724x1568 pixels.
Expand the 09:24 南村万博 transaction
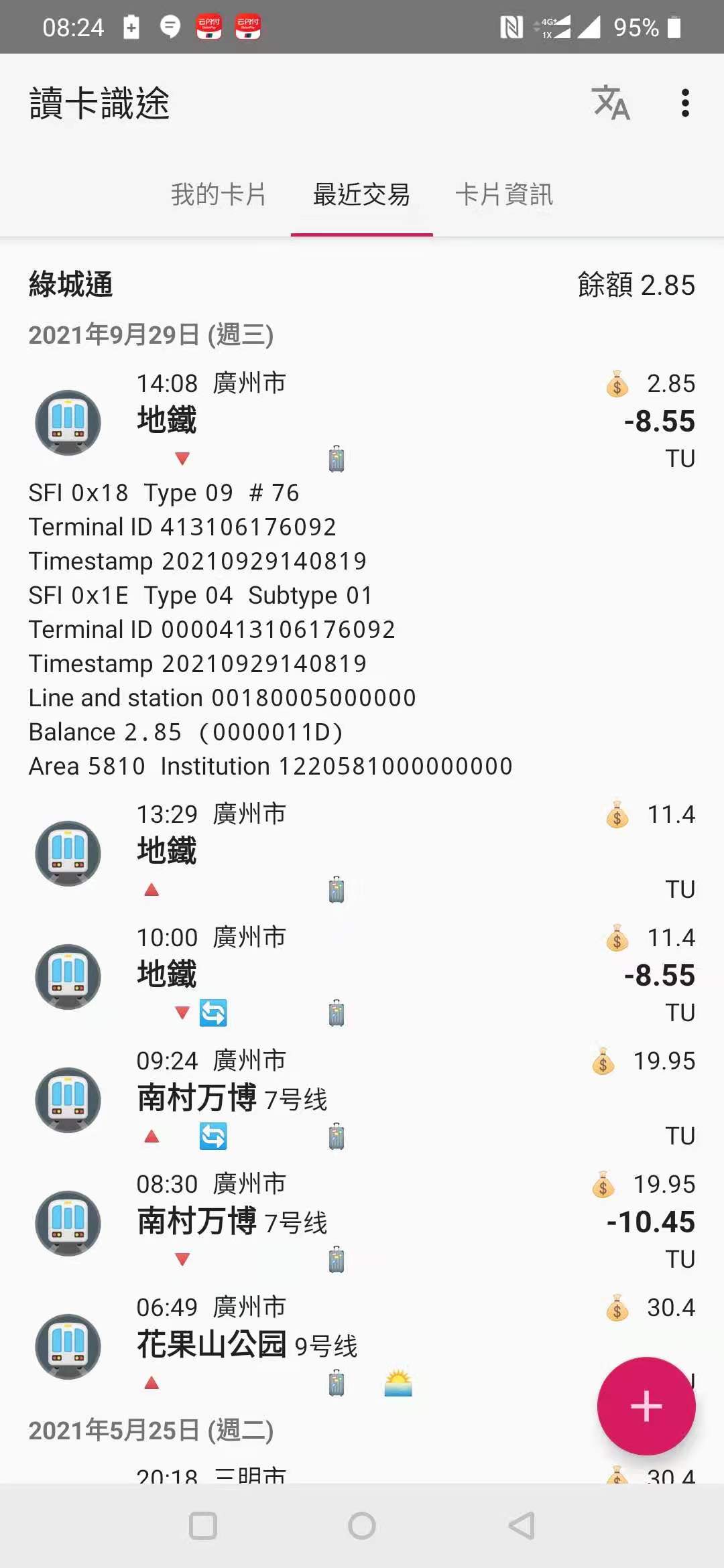(362, 1098)
